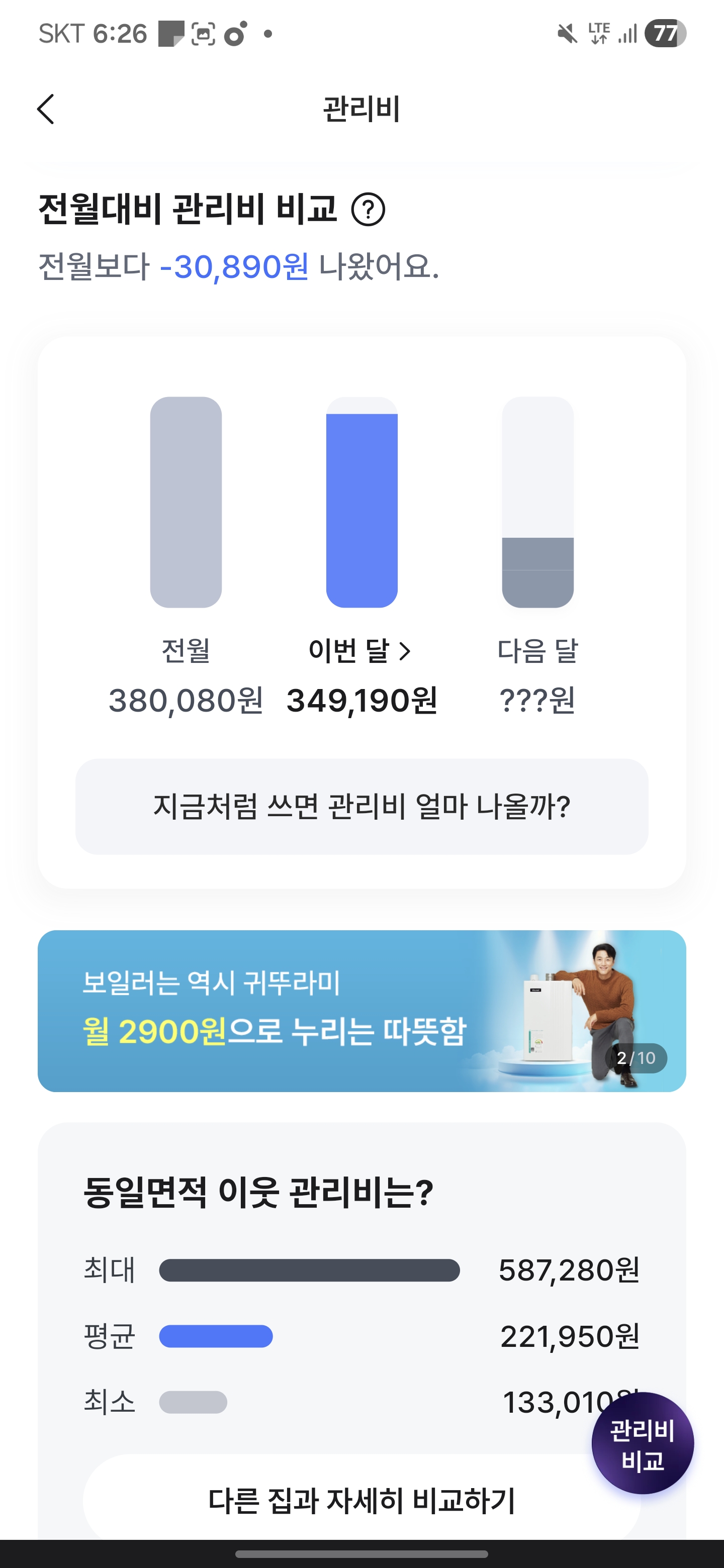Open this month's details via 이번 달
724x1568 pixels.
tap(360, 651)
